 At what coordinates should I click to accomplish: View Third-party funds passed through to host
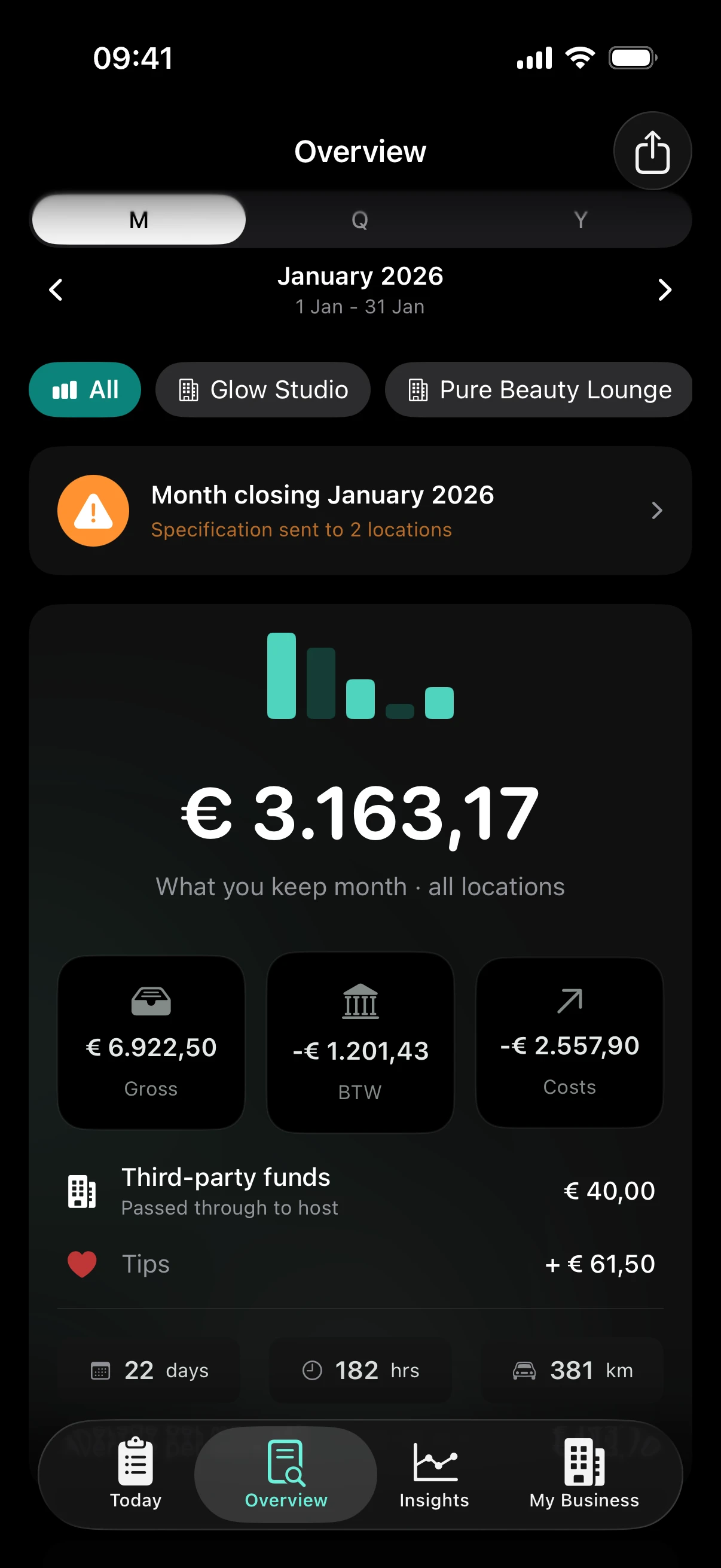[360, 1190]
